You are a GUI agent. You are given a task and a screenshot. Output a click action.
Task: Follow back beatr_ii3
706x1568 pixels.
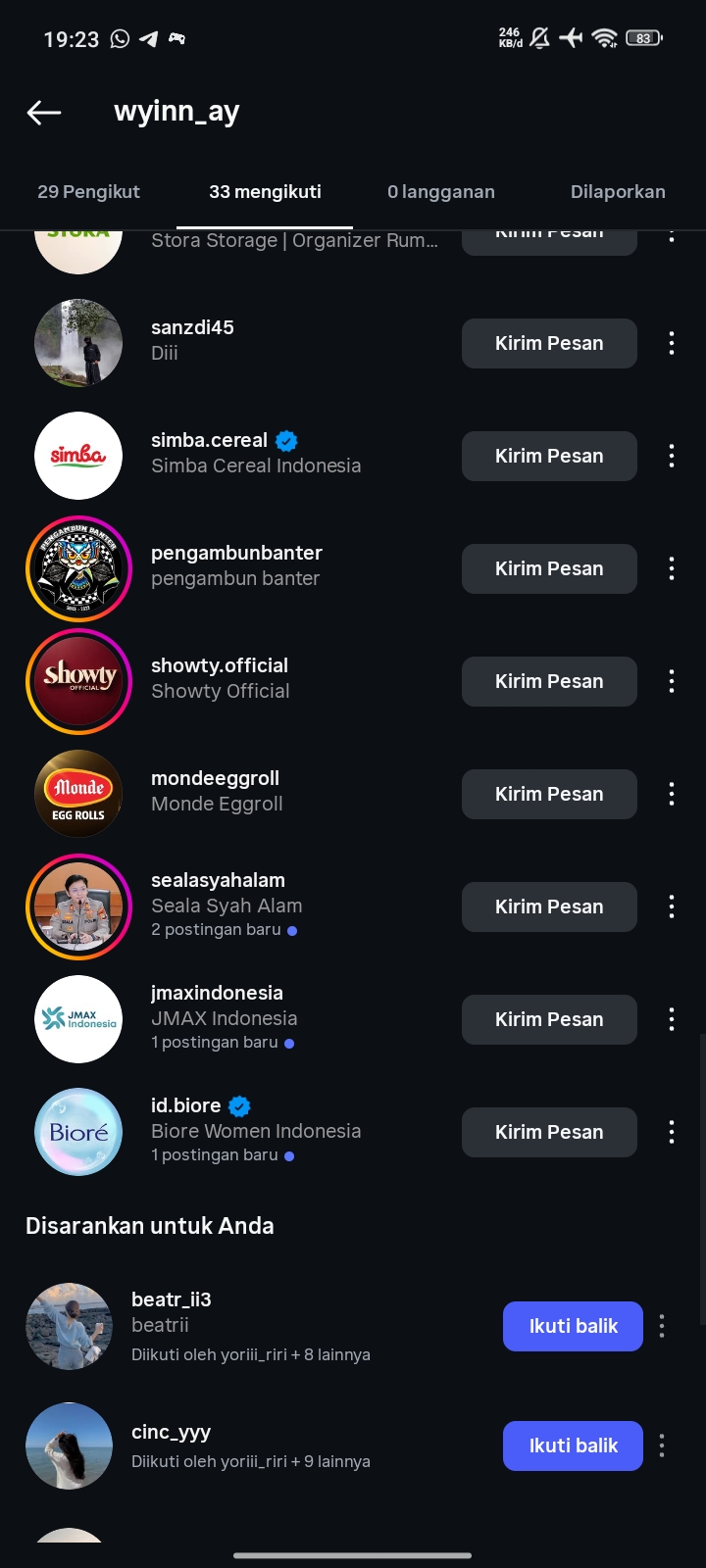tap(573, 1326)
